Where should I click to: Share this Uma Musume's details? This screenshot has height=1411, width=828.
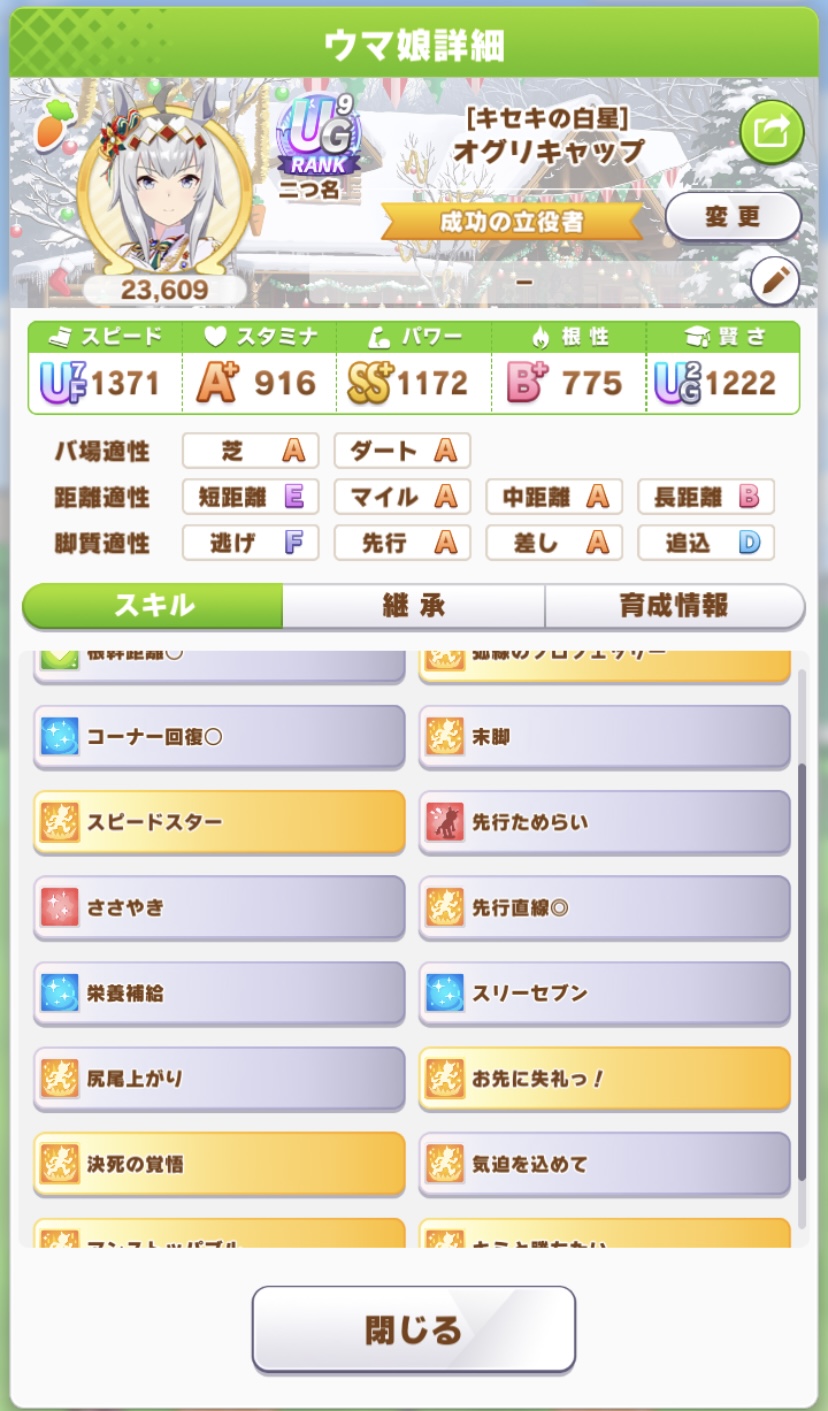[771, 132]
